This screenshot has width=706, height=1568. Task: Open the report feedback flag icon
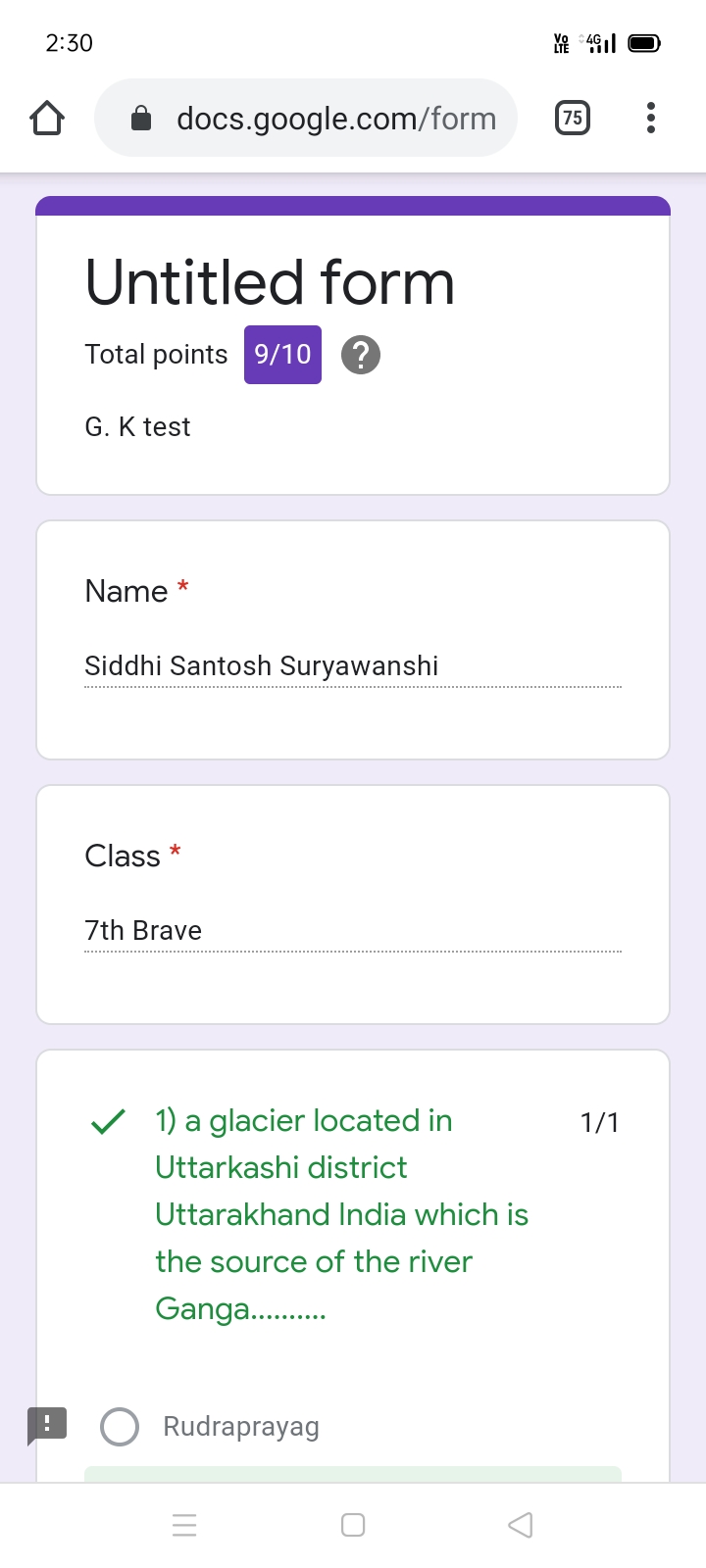pos(47,1425)
